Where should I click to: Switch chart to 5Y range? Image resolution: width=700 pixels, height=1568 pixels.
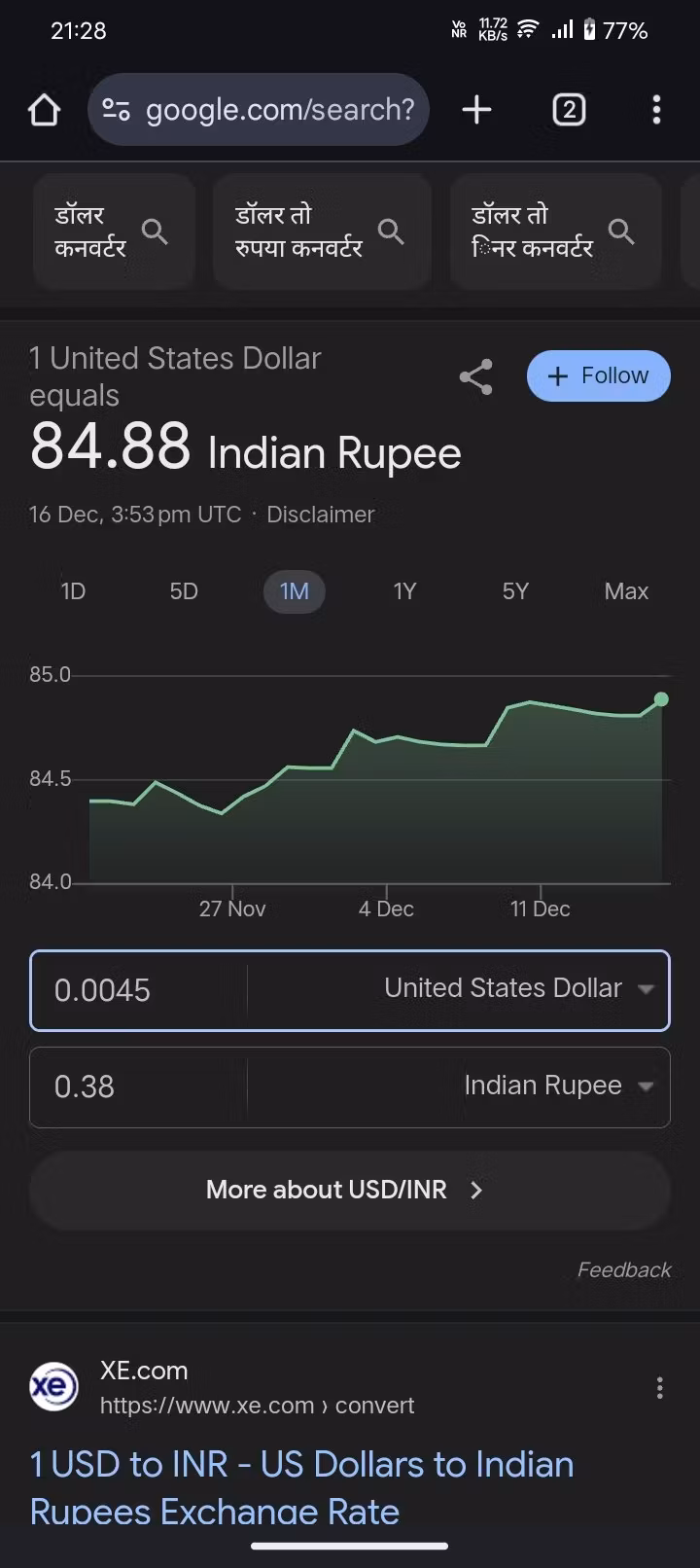515,591
